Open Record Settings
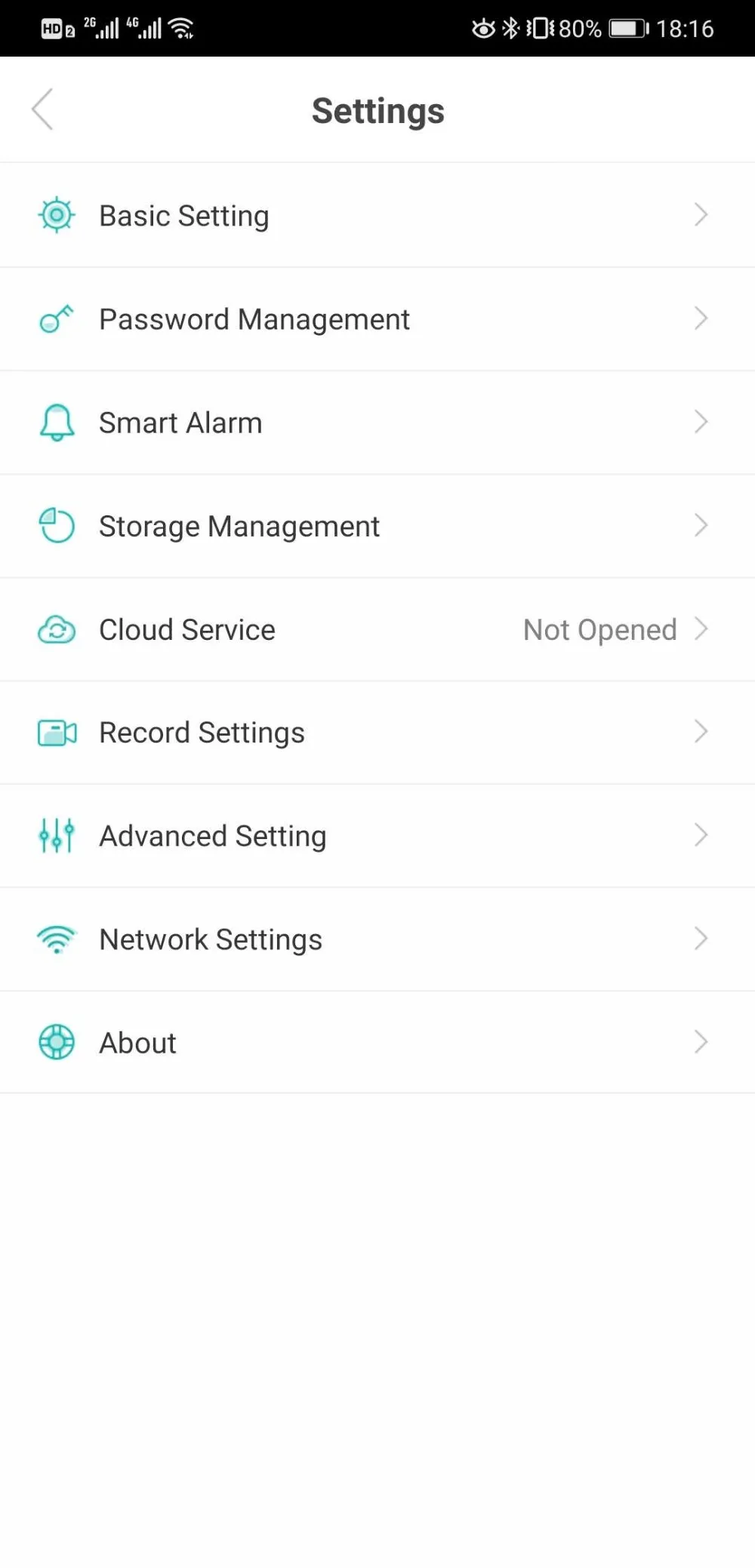755x1568 pixels. point(376,732)
